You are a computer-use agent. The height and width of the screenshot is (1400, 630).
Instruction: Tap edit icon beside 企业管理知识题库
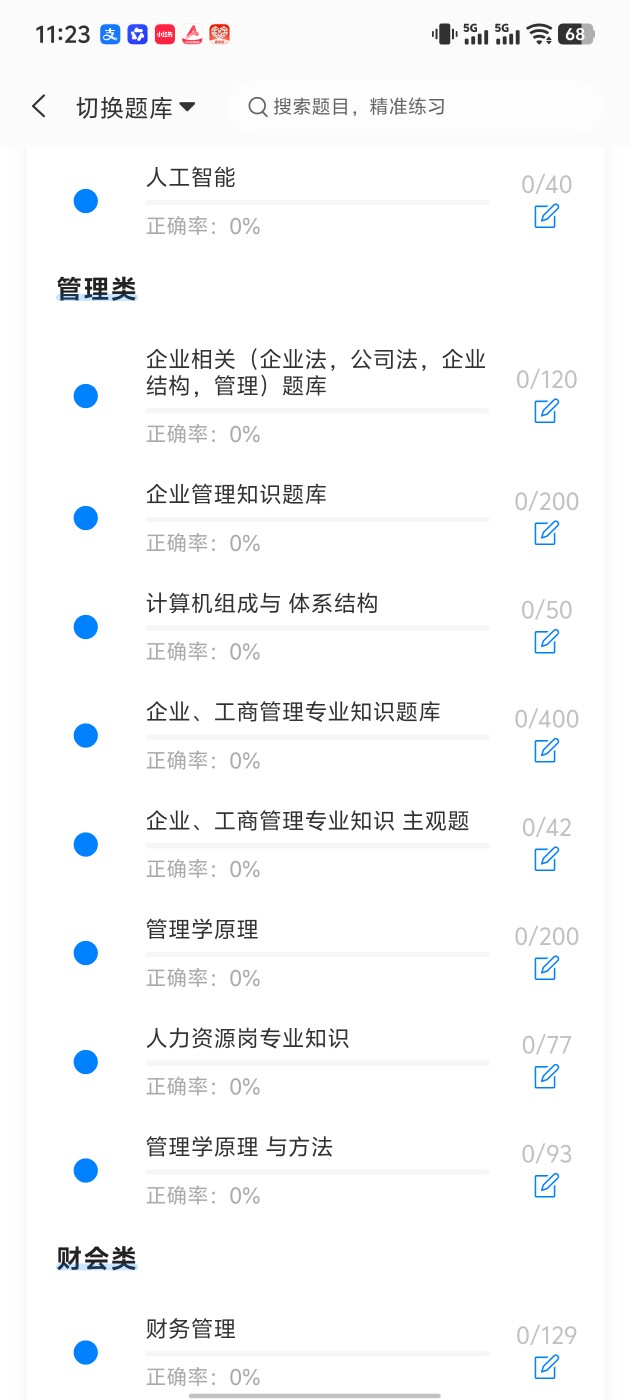click(x=546, y=533)
